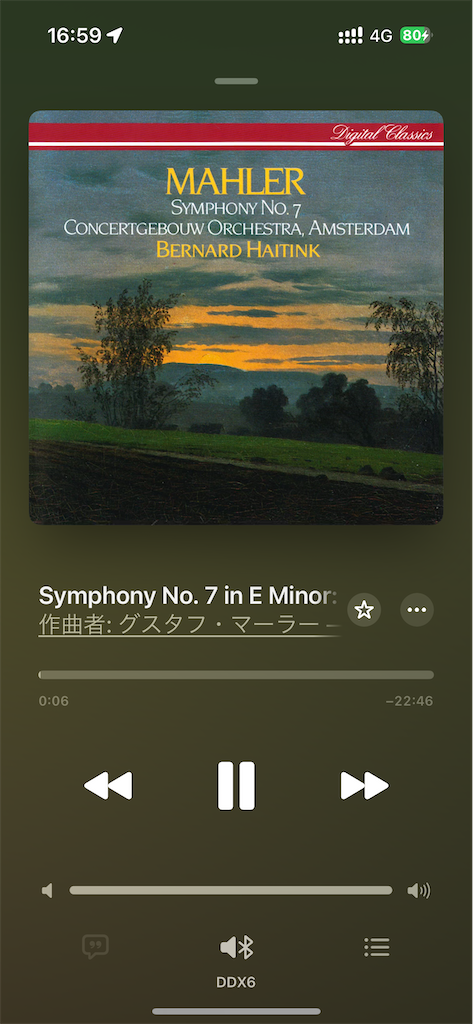Open the lyrics view
The height and width of the screenshot is (1024, 473).
pos(95,947)
